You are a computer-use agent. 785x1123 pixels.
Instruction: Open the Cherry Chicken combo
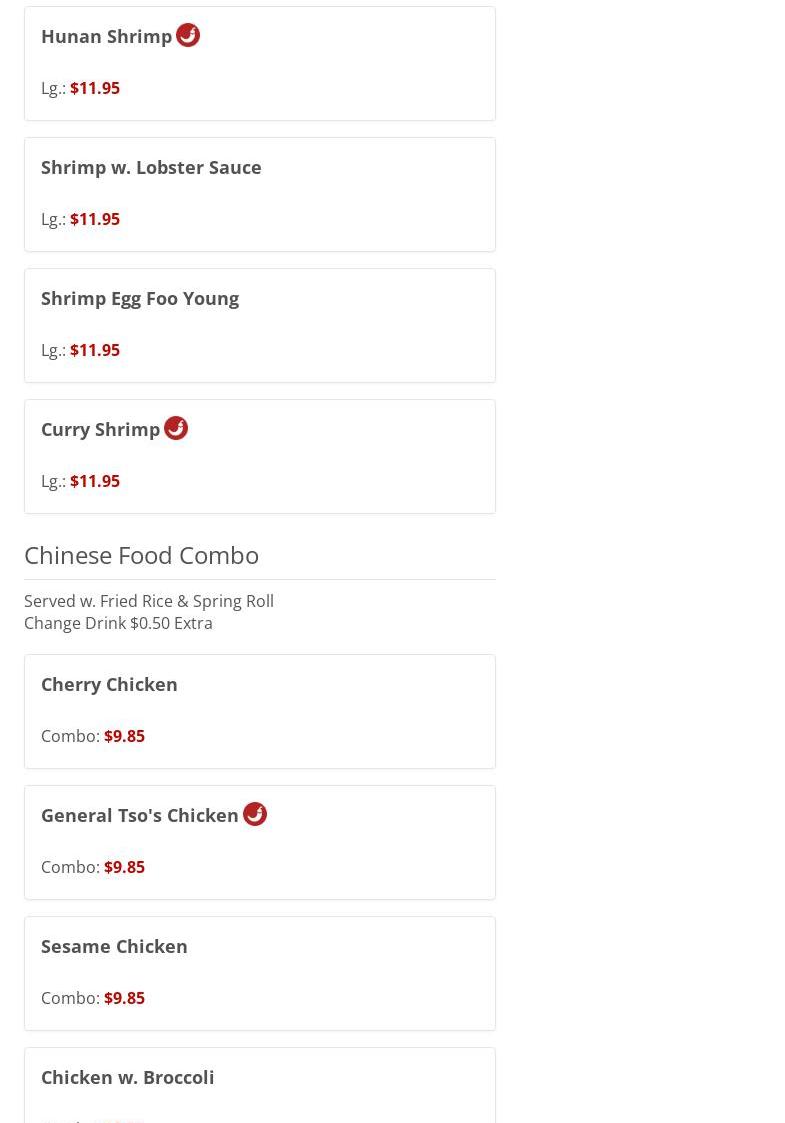(x=109, y=685)
